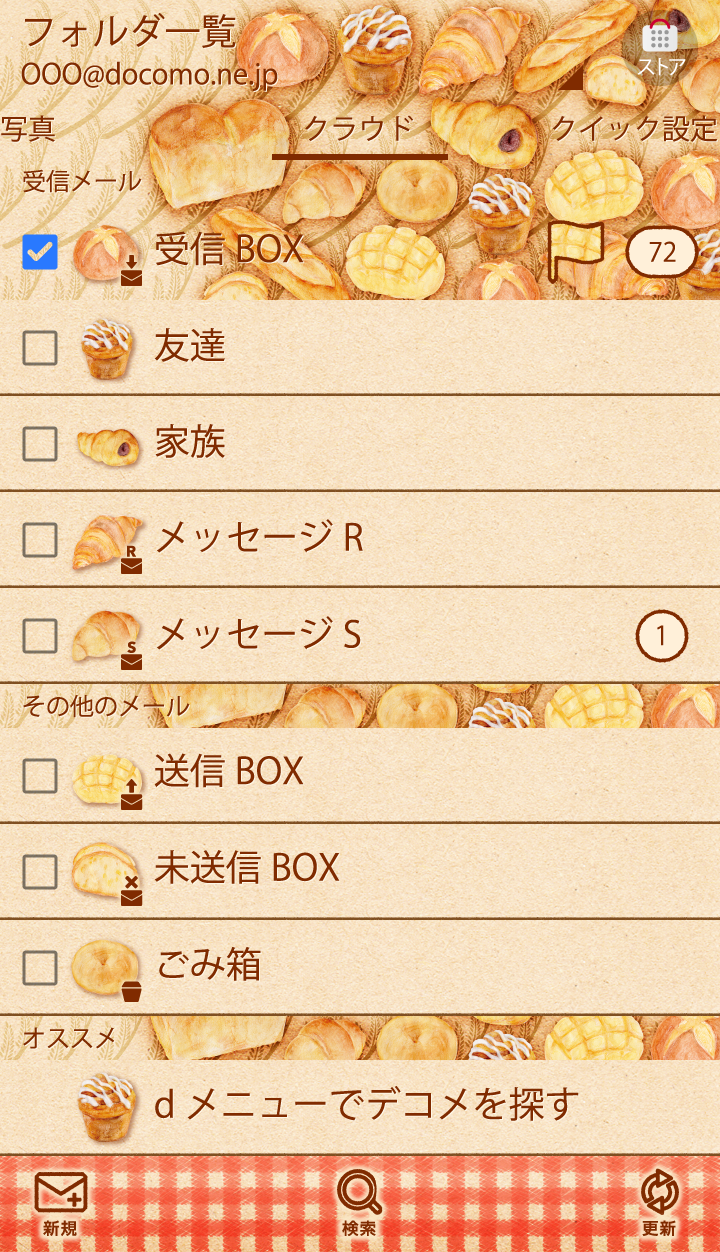Uncheck the 受信 BOX checkbox
The height and width of the screenshot is (1252, 720).
[x=40, y=252]
